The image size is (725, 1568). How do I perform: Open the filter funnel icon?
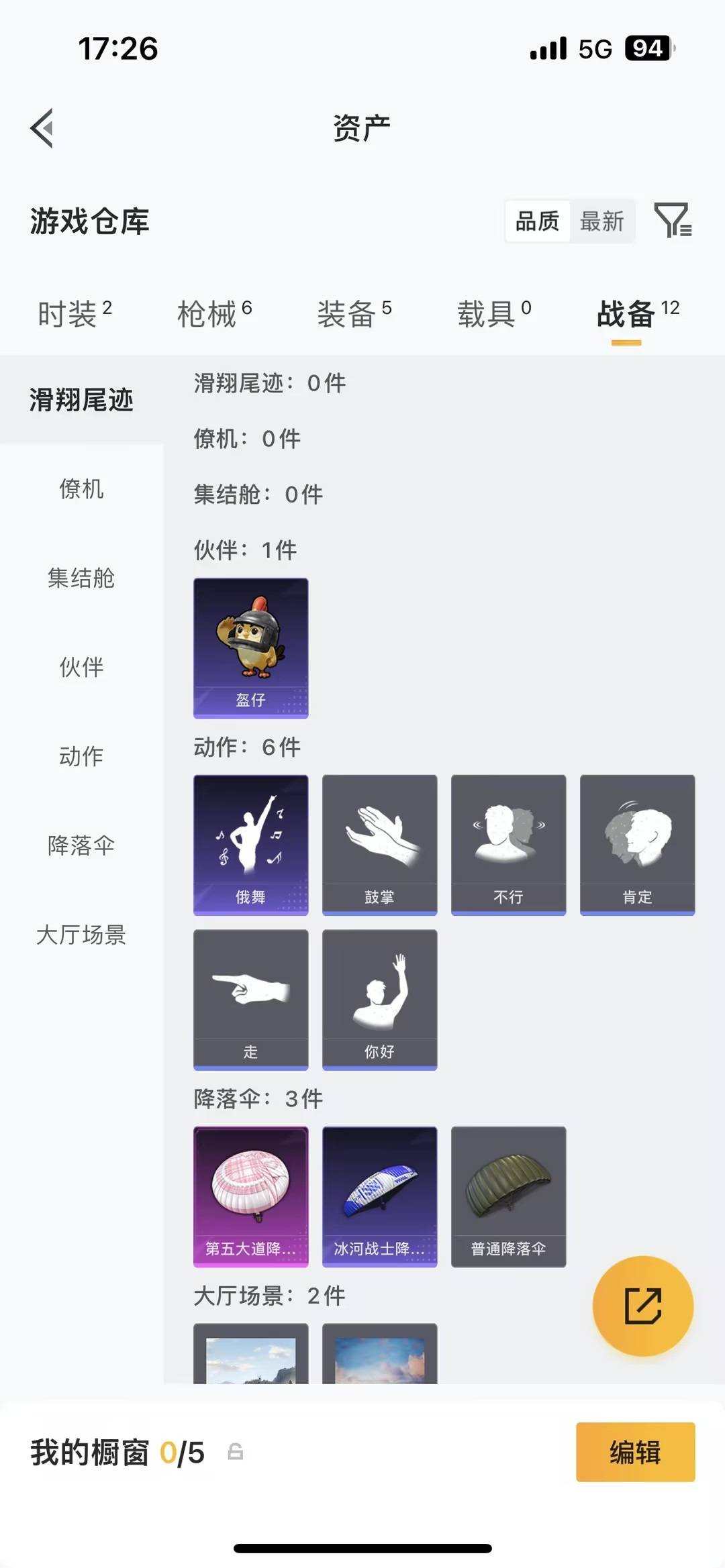(673, 221)
